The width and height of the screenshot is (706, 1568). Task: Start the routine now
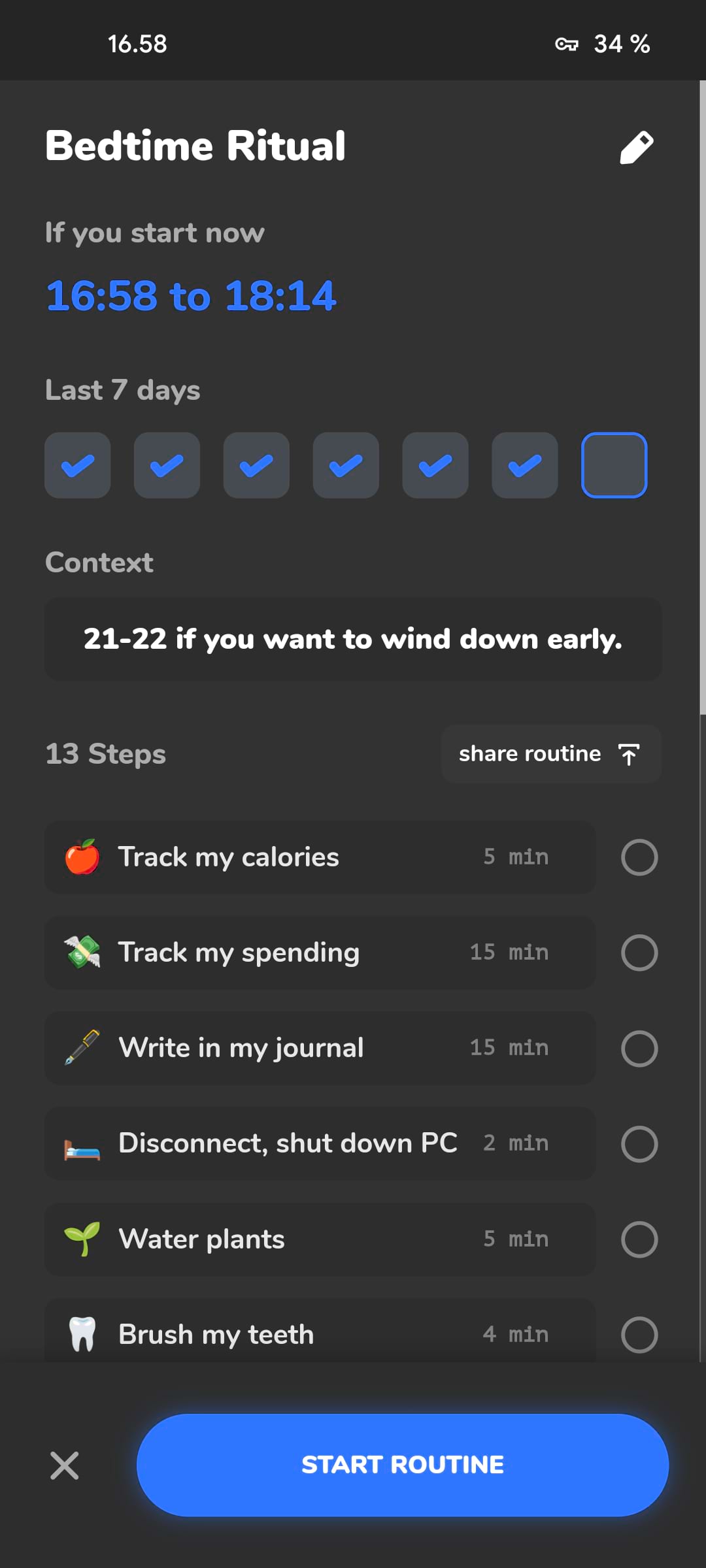403,1465
